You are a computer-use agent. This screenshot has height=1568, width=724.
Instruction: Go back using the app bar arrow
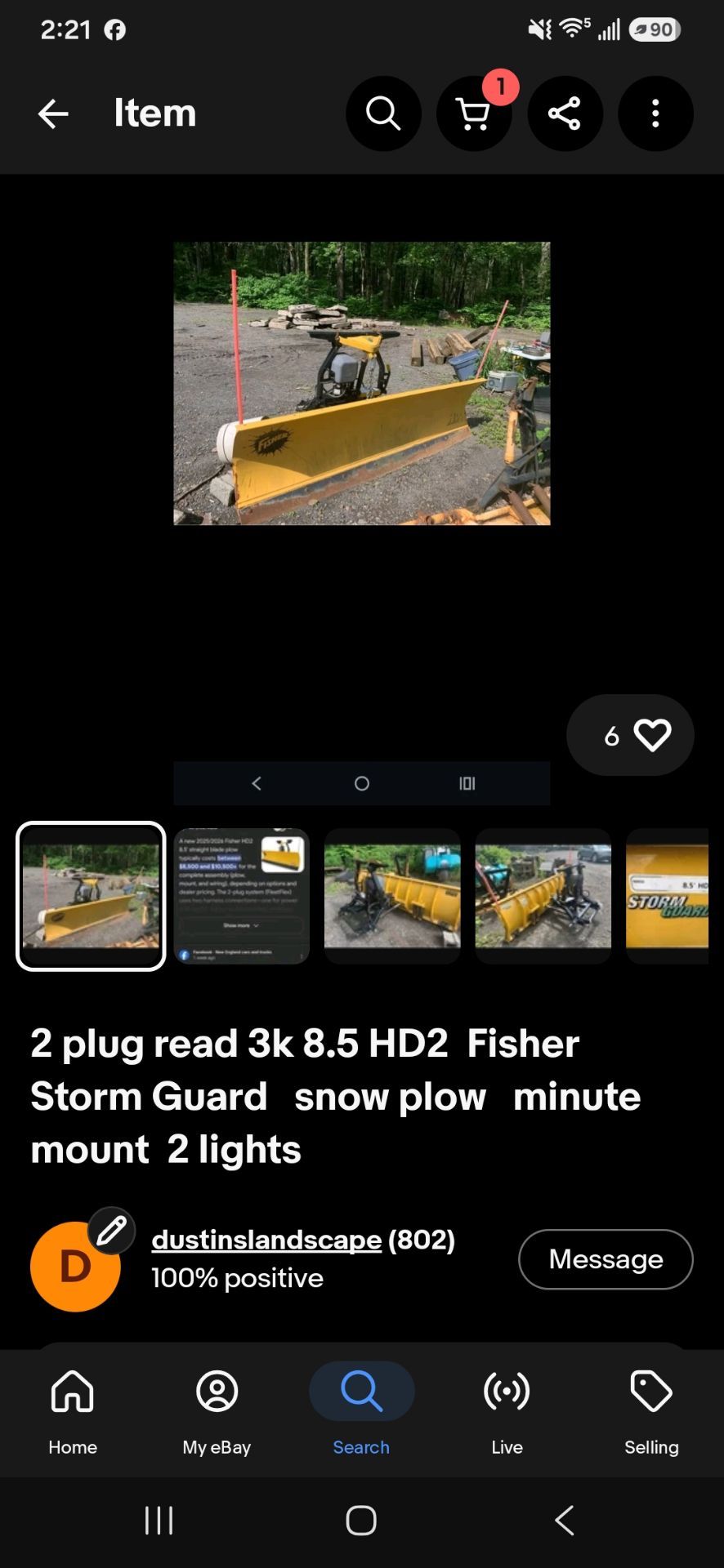tap(53, 114)
